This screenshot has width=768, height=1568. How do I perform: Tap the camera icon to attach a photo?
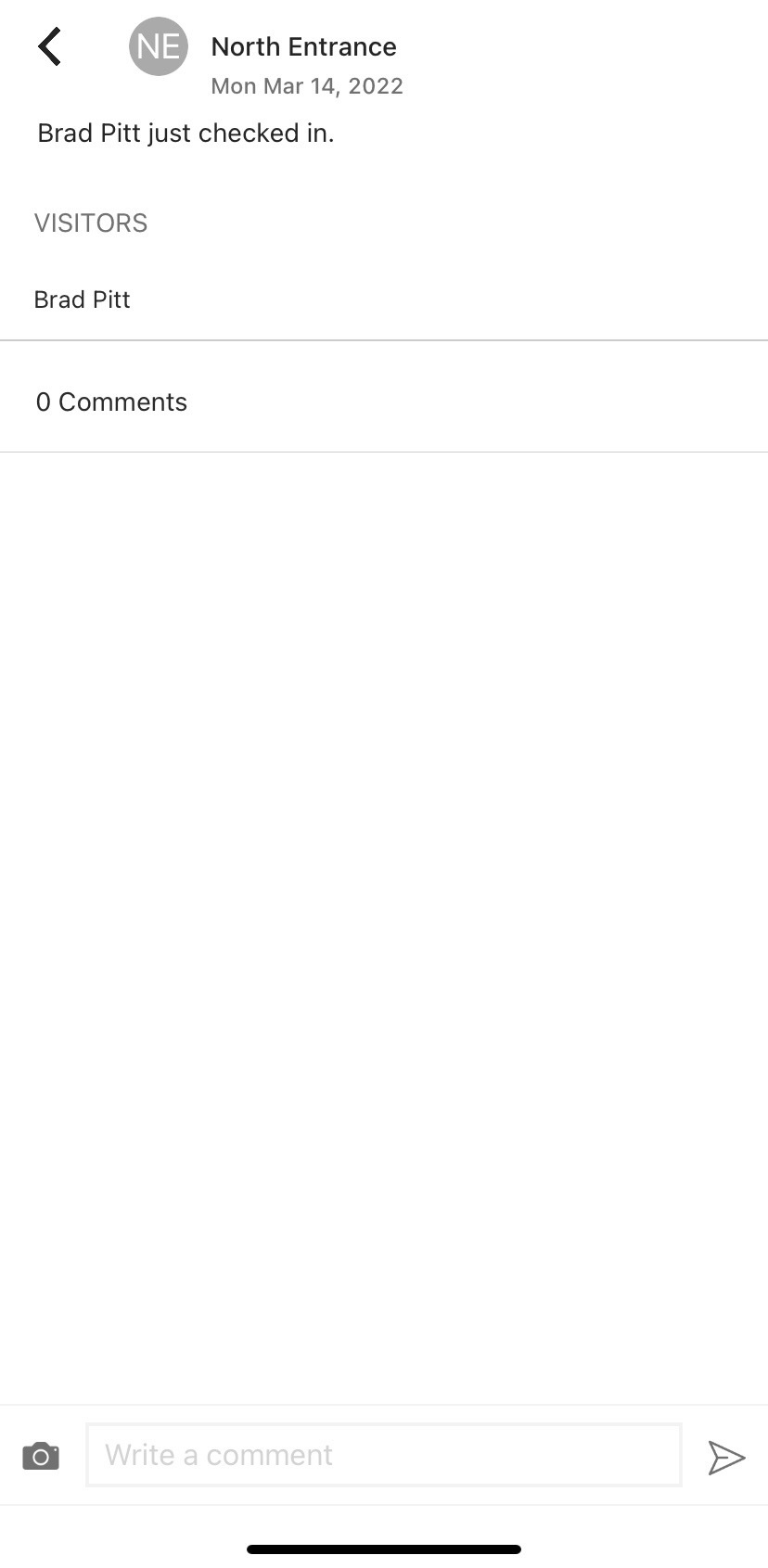click(x=41, y=1456)
